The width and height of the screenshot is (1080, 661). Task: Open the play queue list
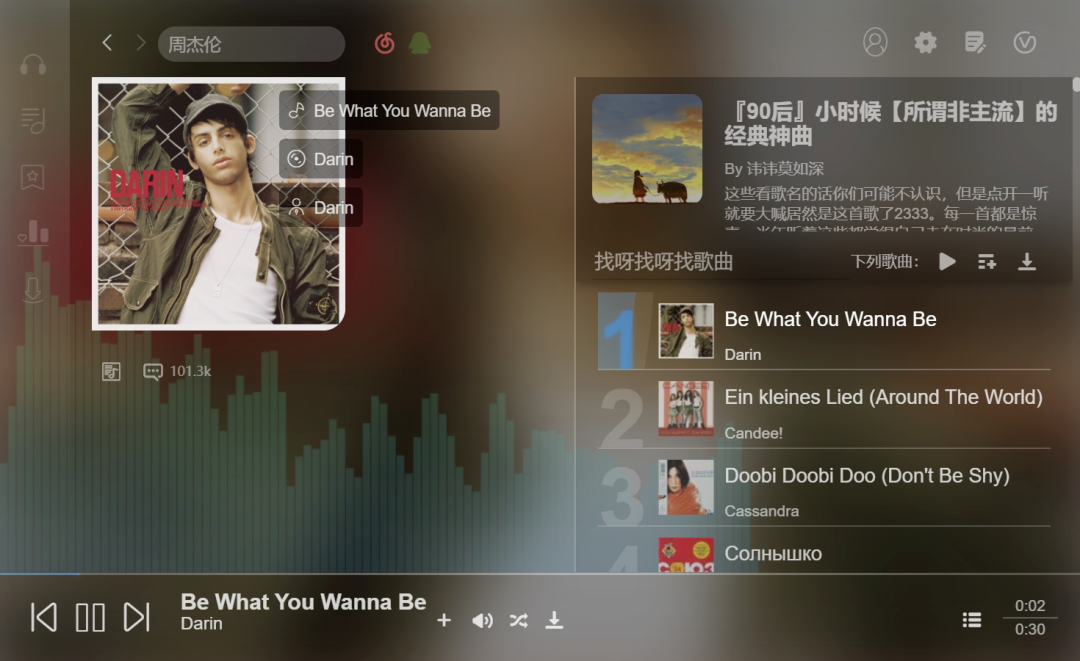(x=971, y=620)
